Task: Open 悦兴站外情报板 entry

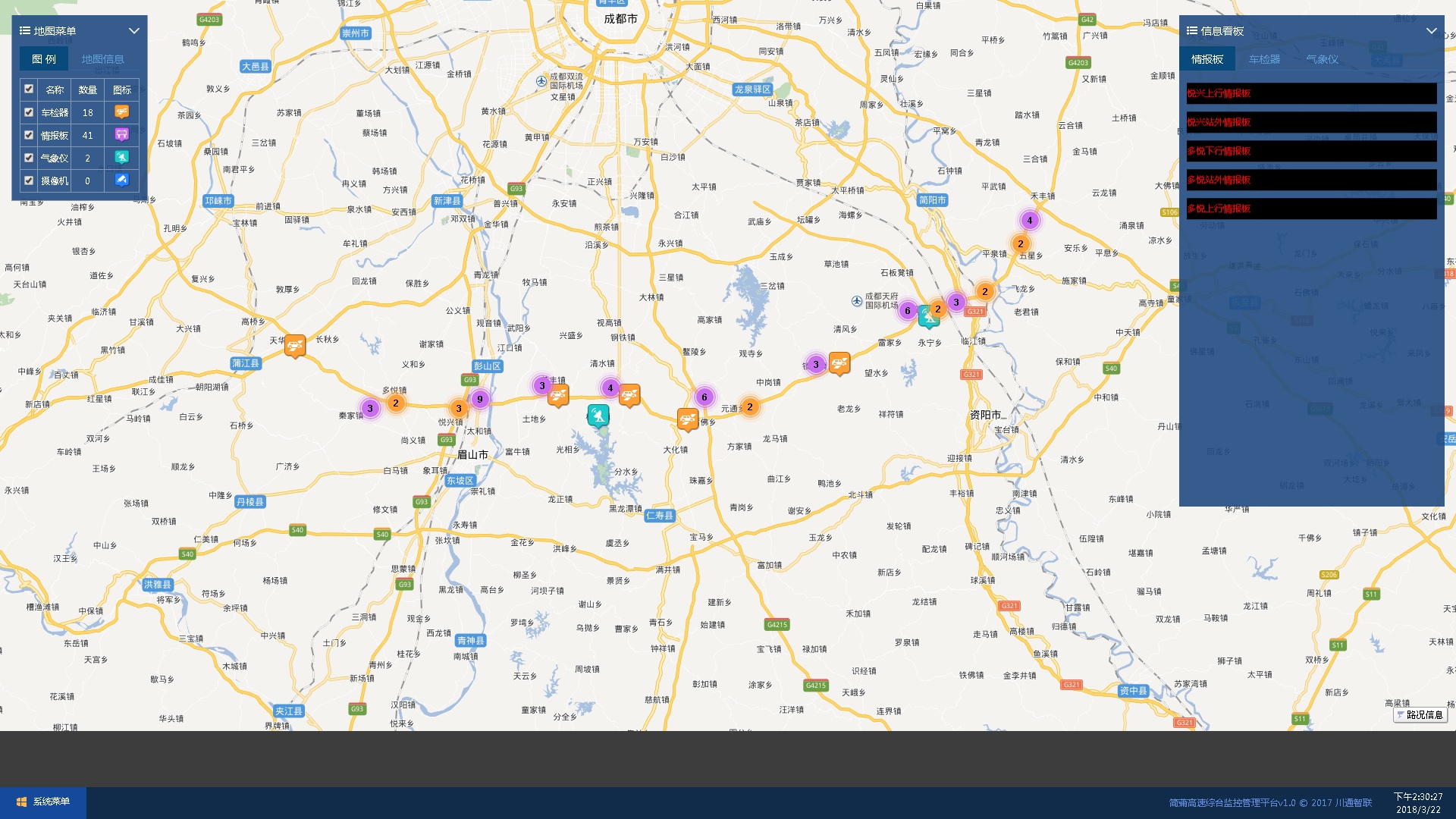Action: point(1311,122)
